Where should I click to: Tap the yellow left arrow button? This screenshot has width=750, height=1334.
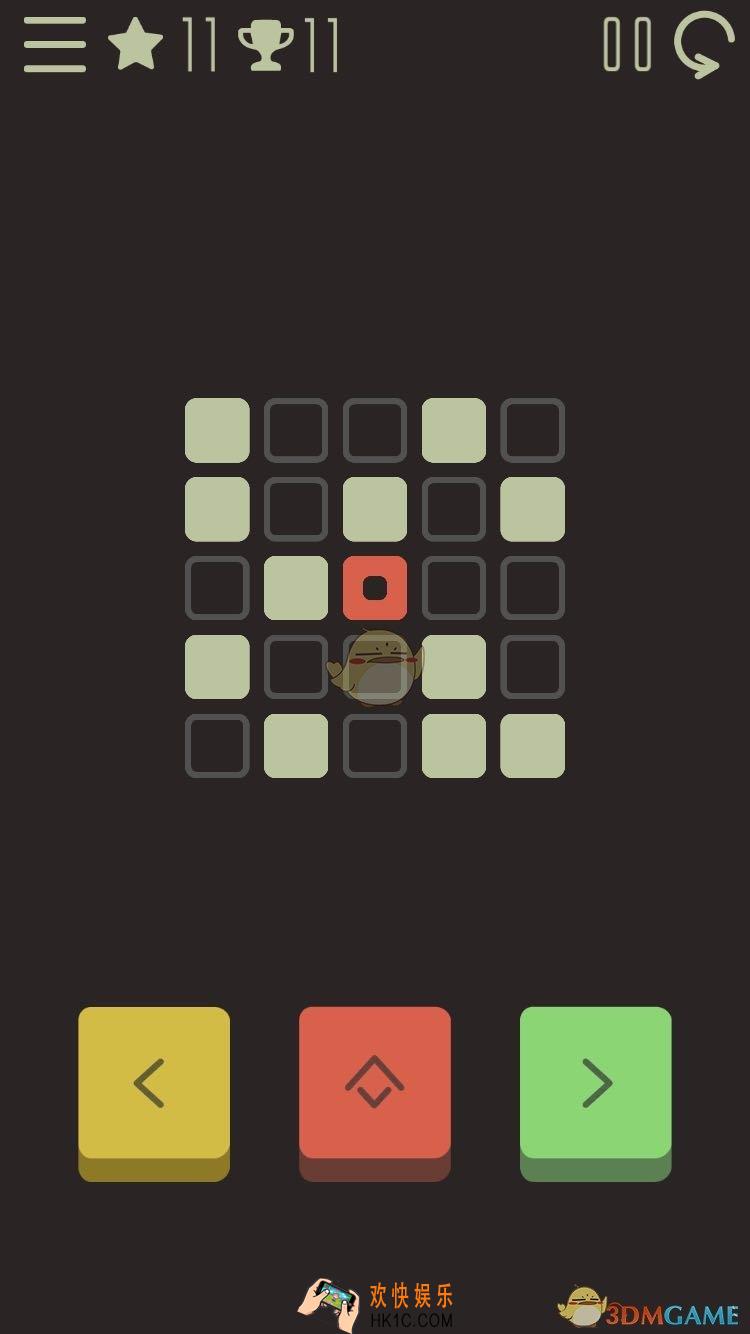154,1083
